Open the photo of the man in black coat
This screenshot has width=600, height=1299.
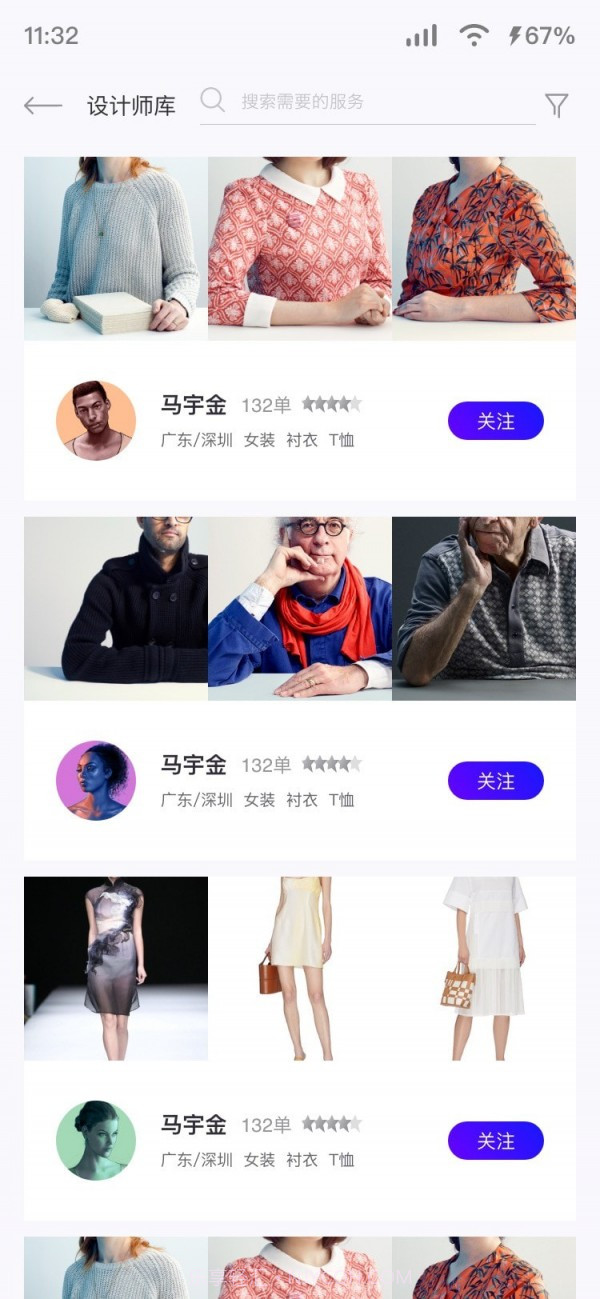116,608
